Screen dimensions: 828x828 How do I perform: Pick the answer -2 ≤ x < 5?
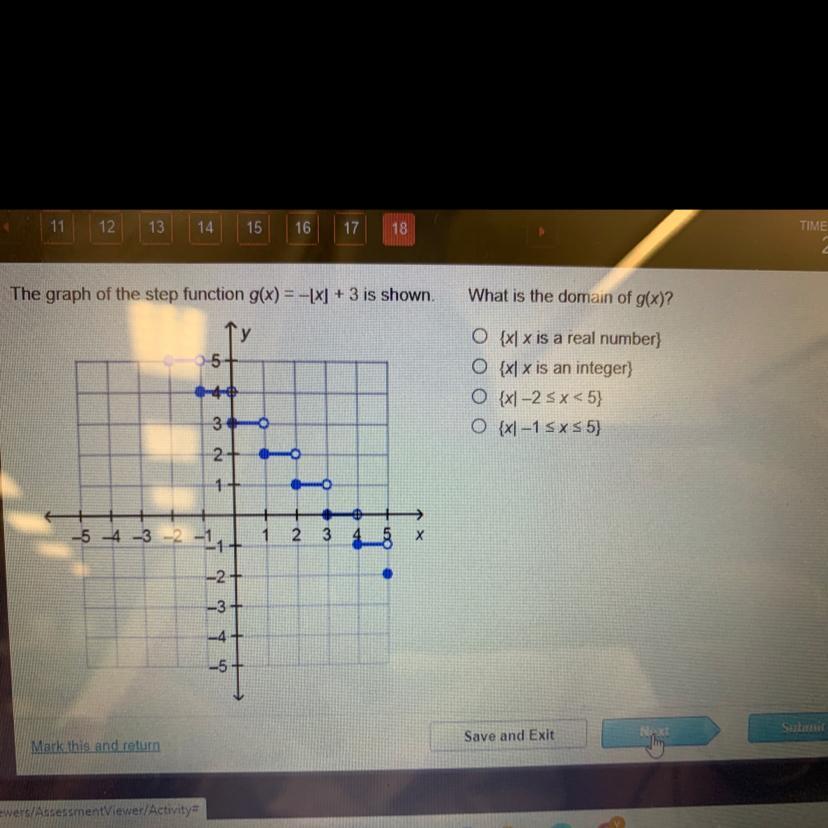click(481, 397)
